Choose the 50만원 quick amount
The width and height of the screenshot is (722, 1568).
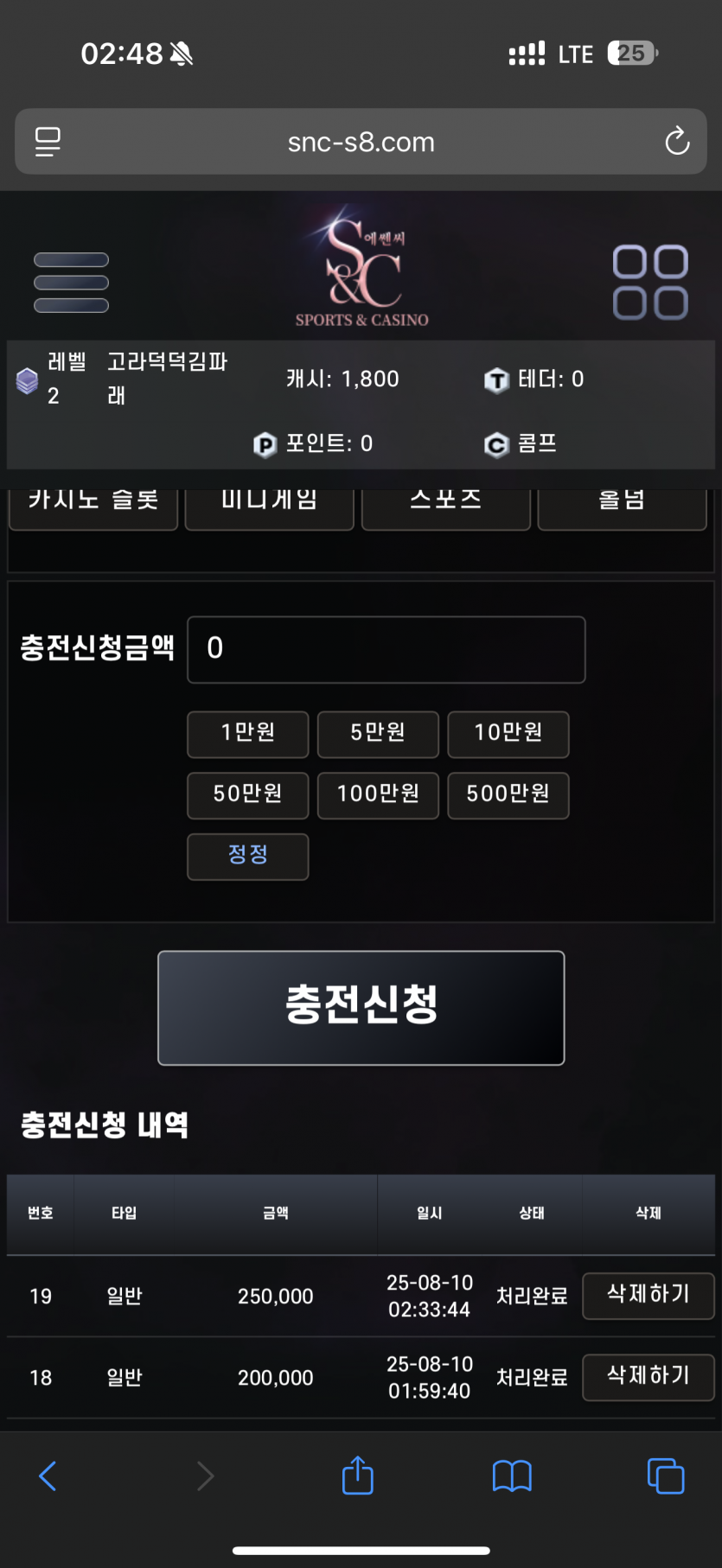point(248,794)
